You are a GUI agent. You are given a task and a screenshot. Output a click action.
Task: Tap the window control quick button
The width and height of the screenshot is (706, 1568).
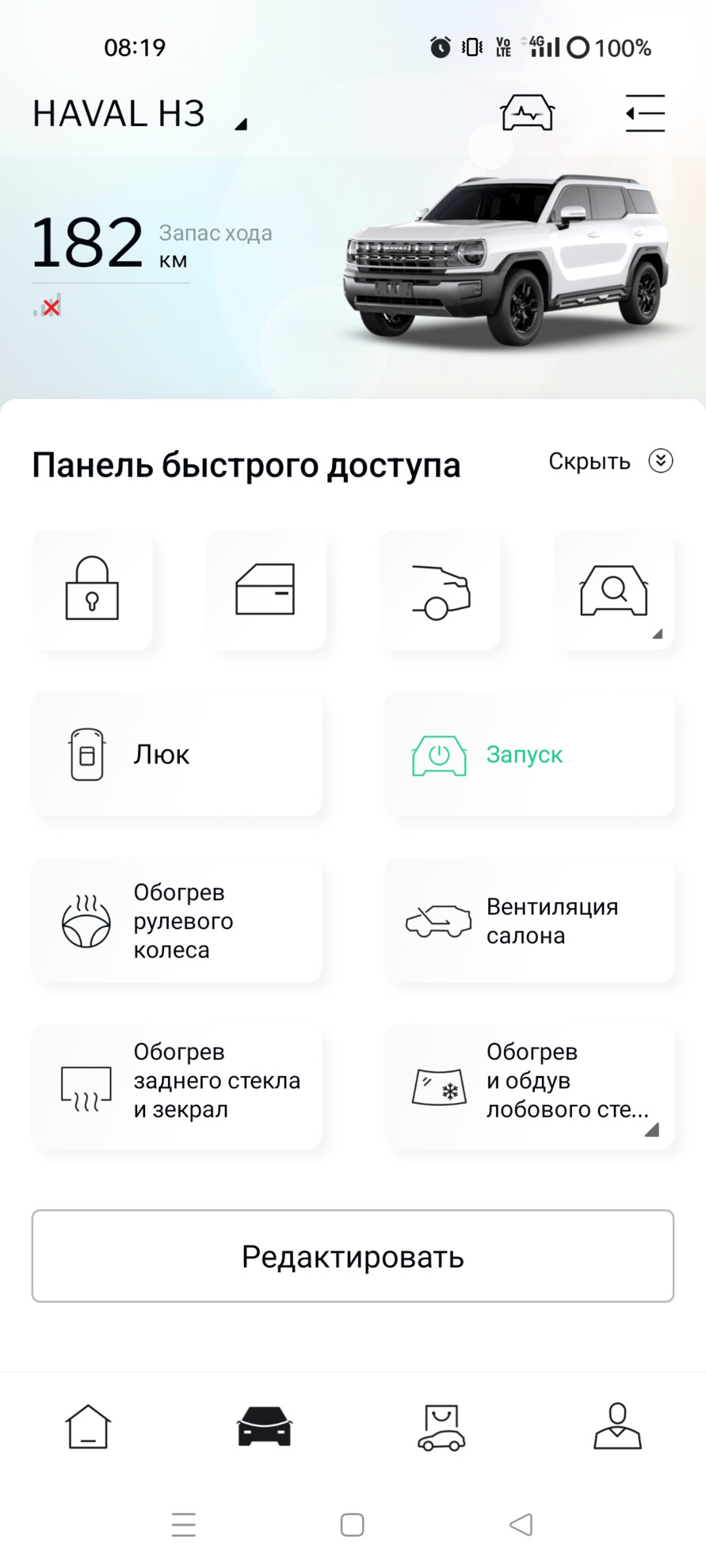click(x=265, y=590)
